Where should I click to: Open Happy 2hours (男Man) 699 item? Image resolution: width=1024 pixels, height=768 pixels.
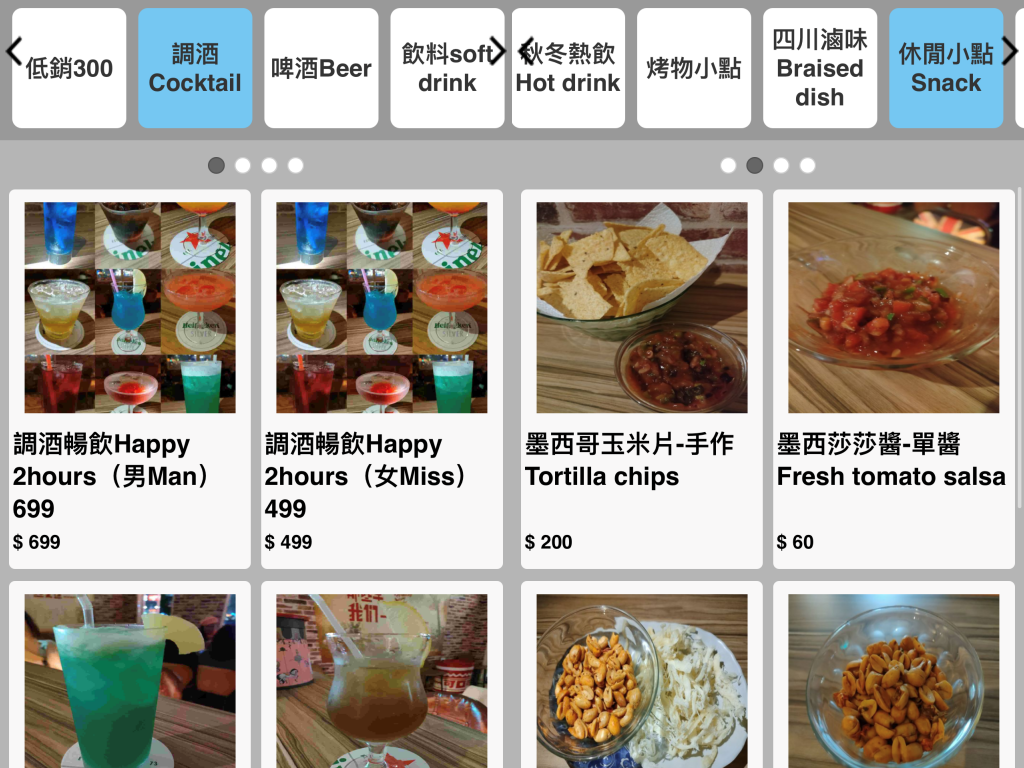point(130,378)
